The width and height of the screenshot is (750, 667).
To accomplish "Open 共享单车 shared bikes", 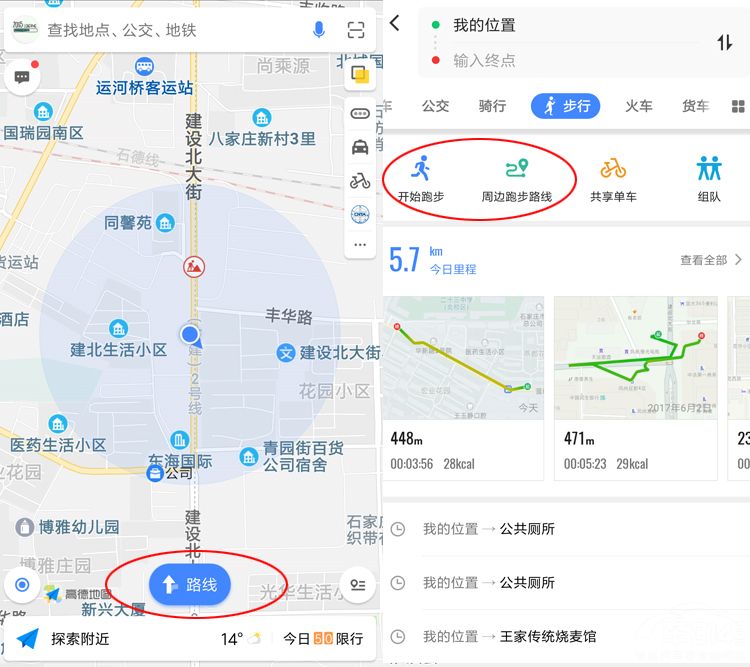I will click(613, 179).
